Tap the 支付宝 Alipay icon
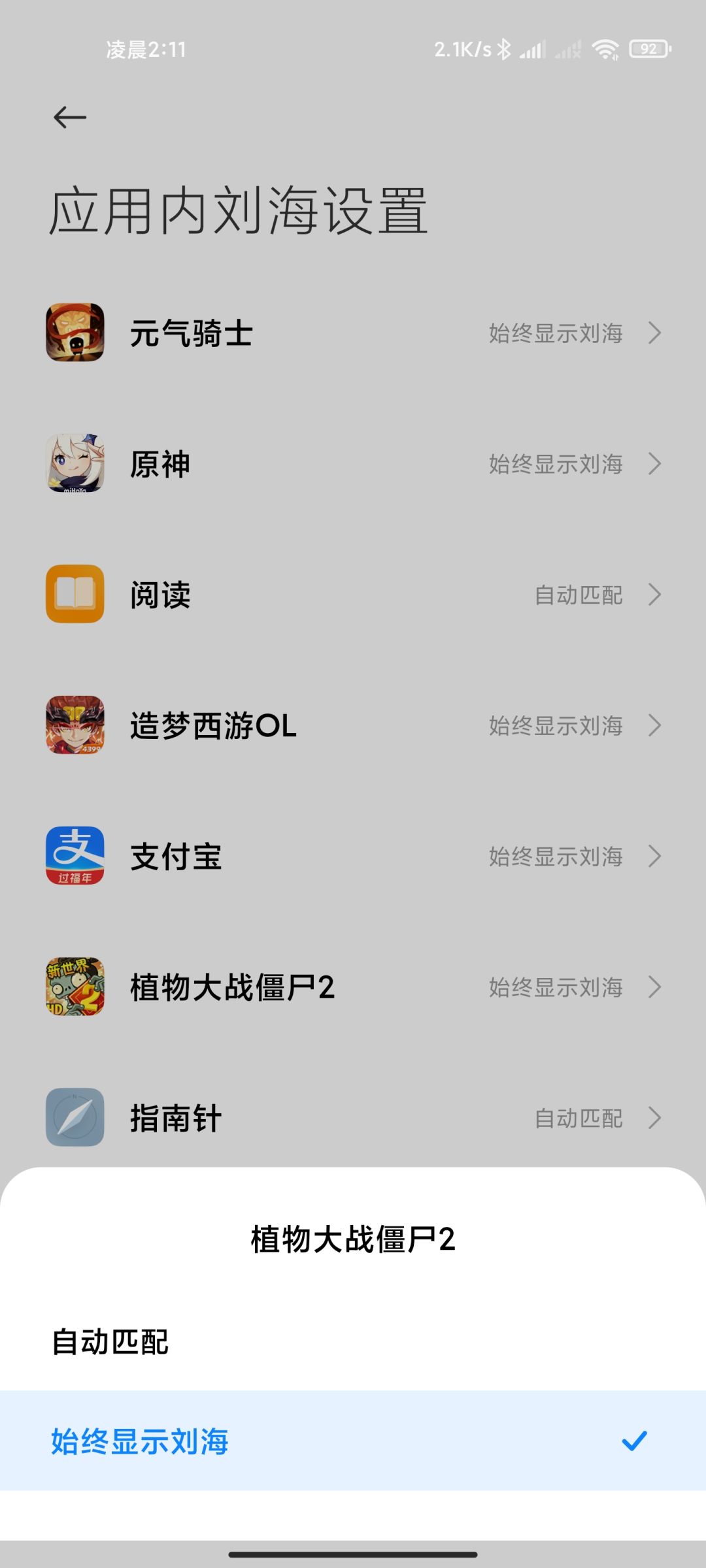The height and width of the screenshot is (1568, 706). pyautogui.click(x=74, y=857)
